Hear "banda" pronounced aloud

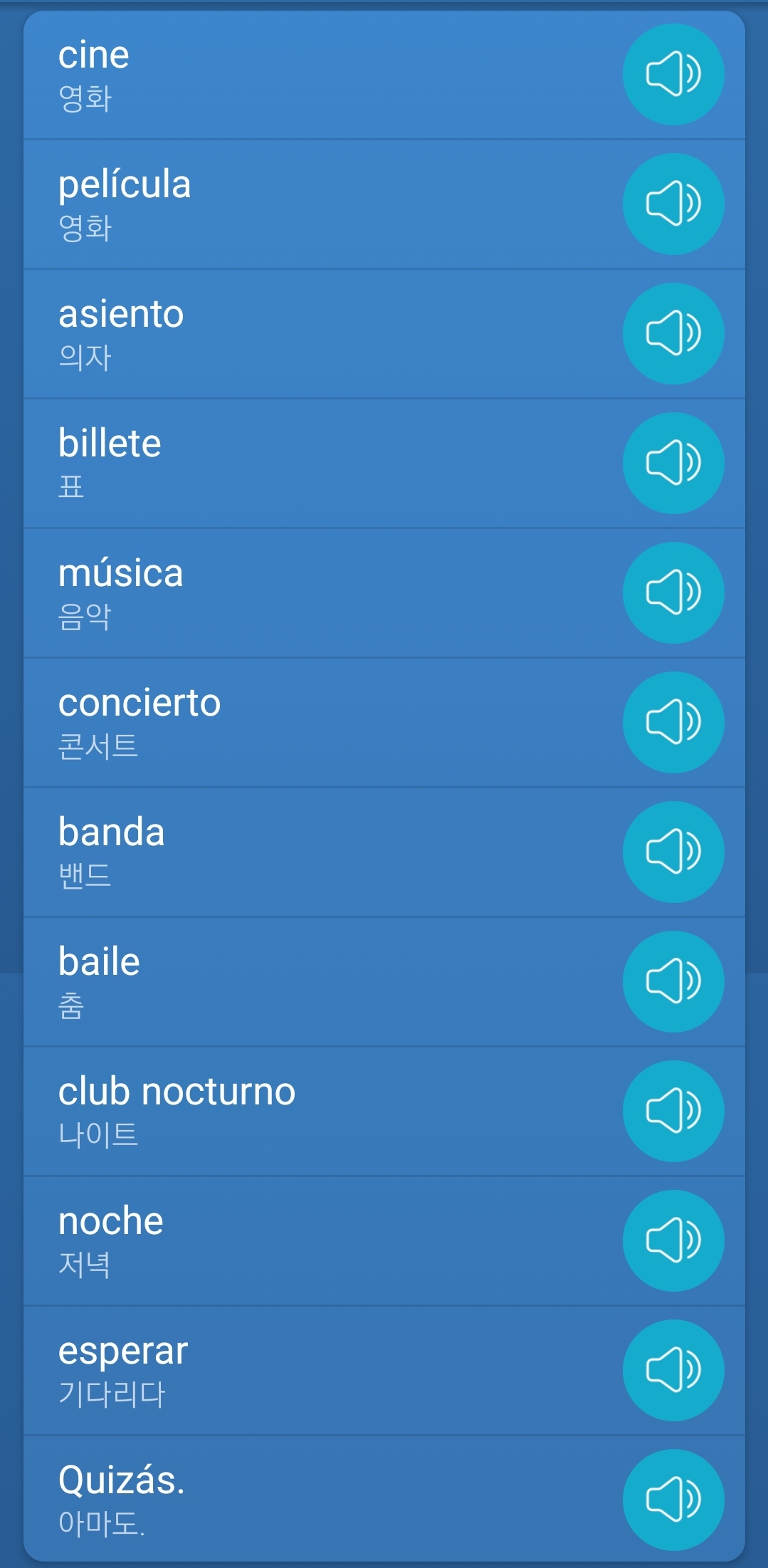pyautogui.click(x=673, y=852)
